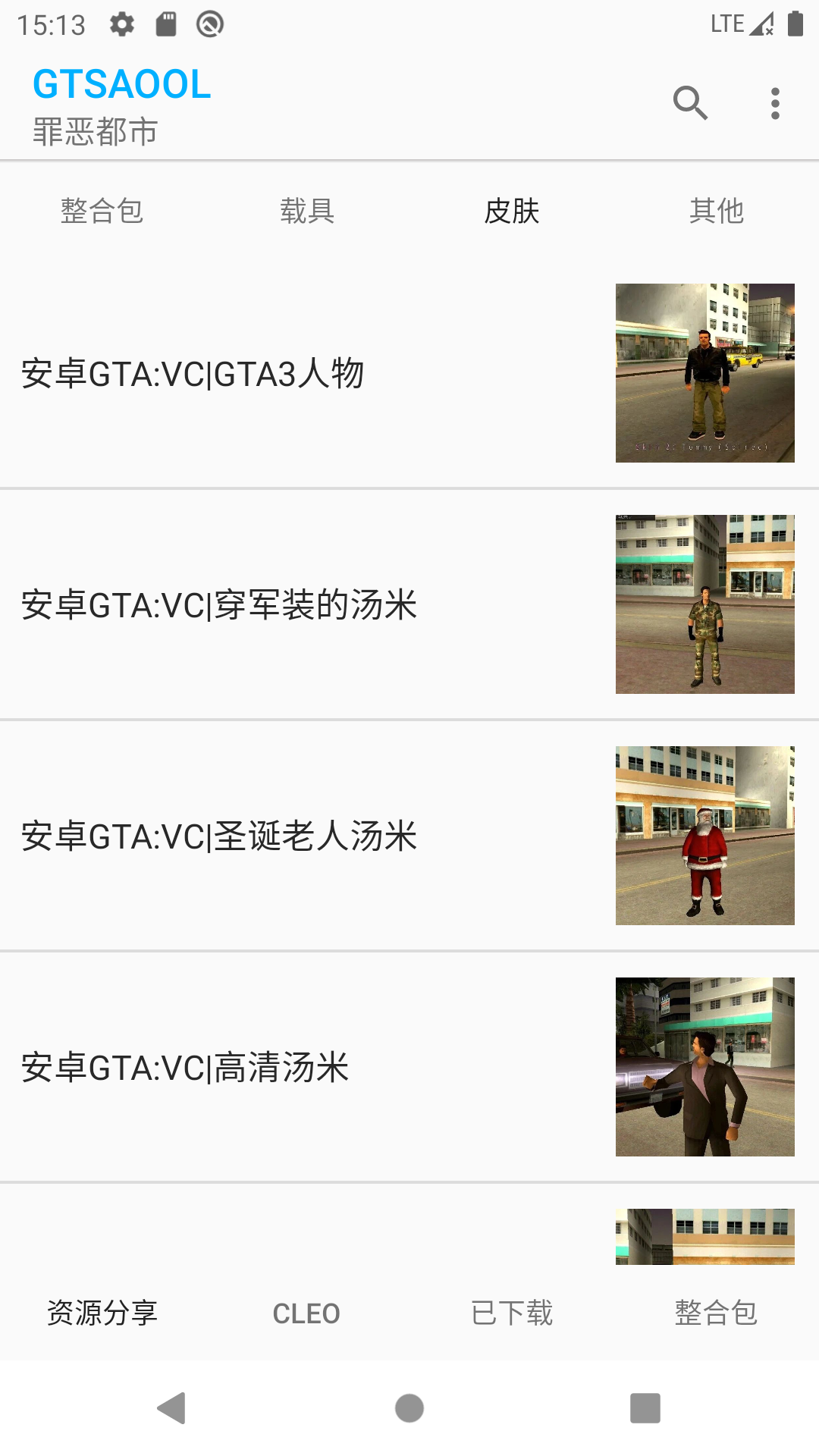Open the 已下载 section
Screen dimensions: 819x1456
point(512,1313)
